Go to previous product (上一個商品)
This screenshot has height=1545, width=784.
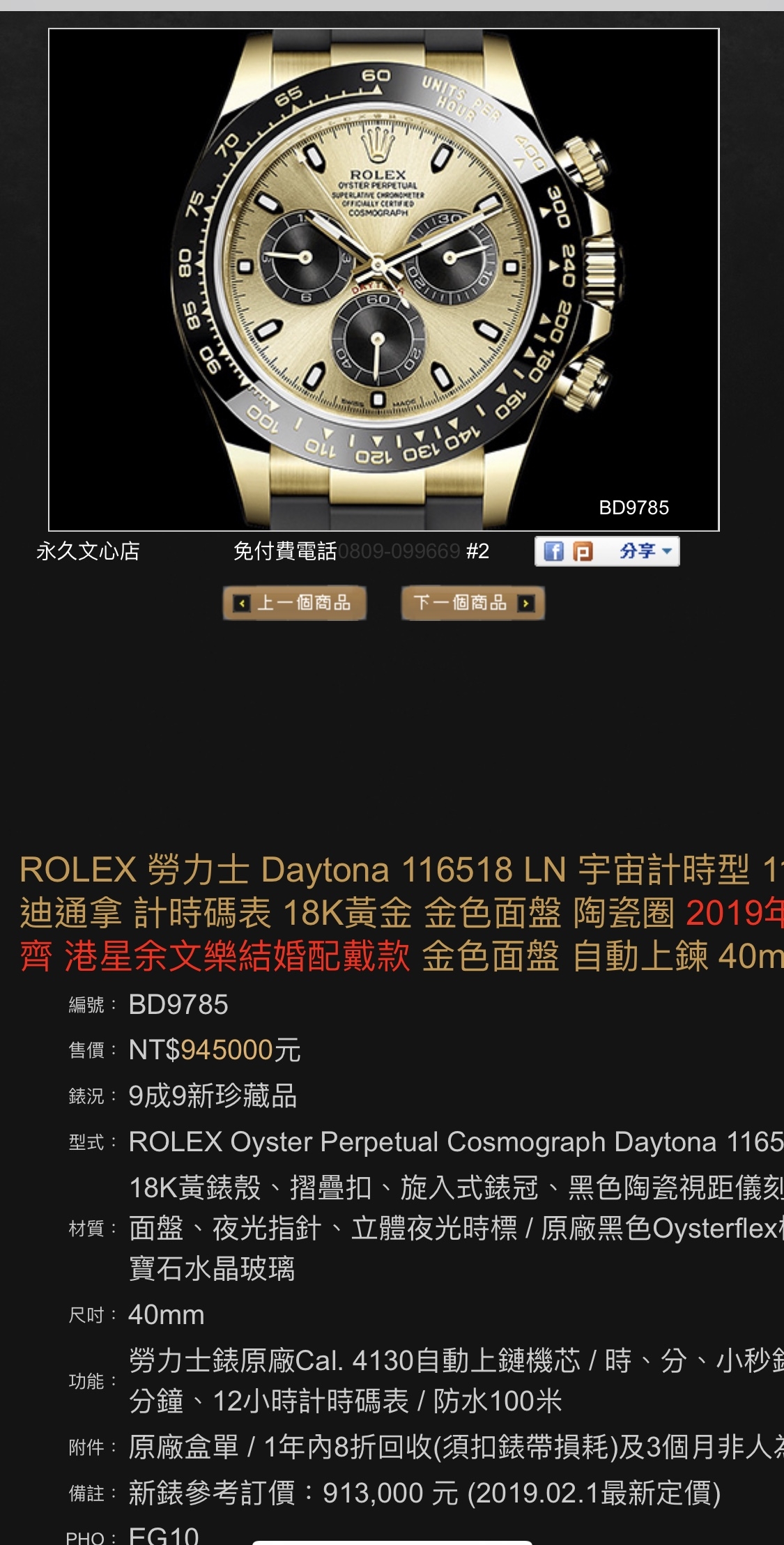pos(294,603)
